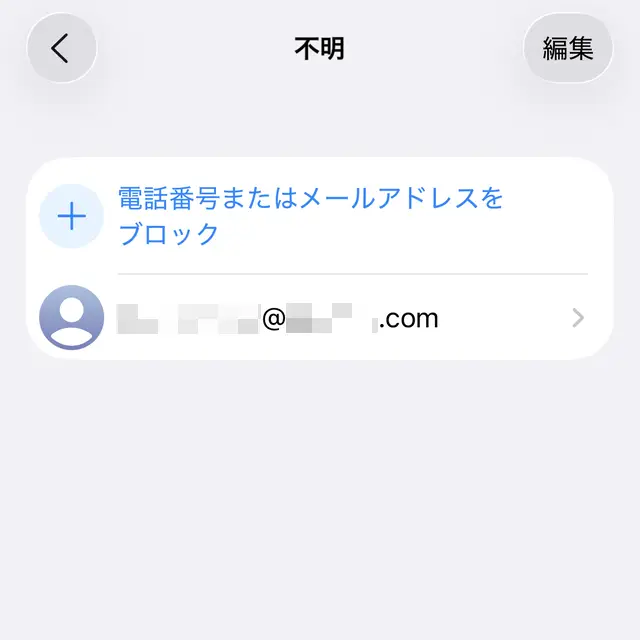Tap 電話番号またはメールアドレスをブロック to add a block
Viewport: 640px width, 640px height.
(x=310, y=215)
